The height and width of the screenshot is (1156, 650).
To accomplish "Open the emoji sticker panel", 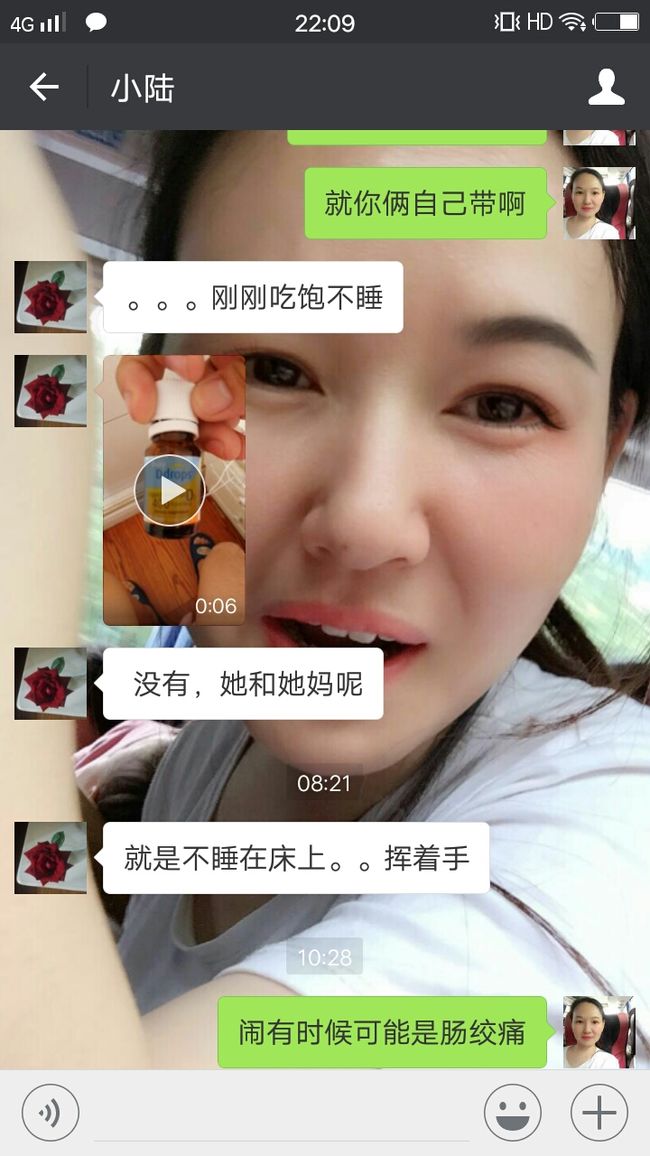I will click(x=512, y=1113).
